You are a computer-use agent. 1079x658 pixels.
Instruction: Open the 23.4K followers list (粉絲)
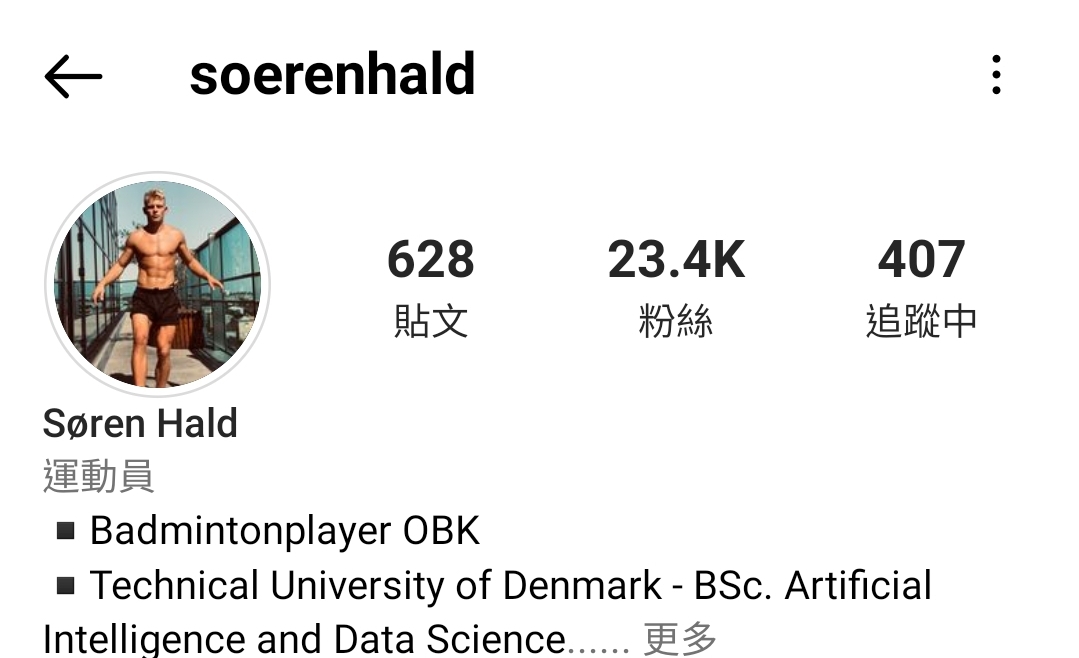click(676, 287)
